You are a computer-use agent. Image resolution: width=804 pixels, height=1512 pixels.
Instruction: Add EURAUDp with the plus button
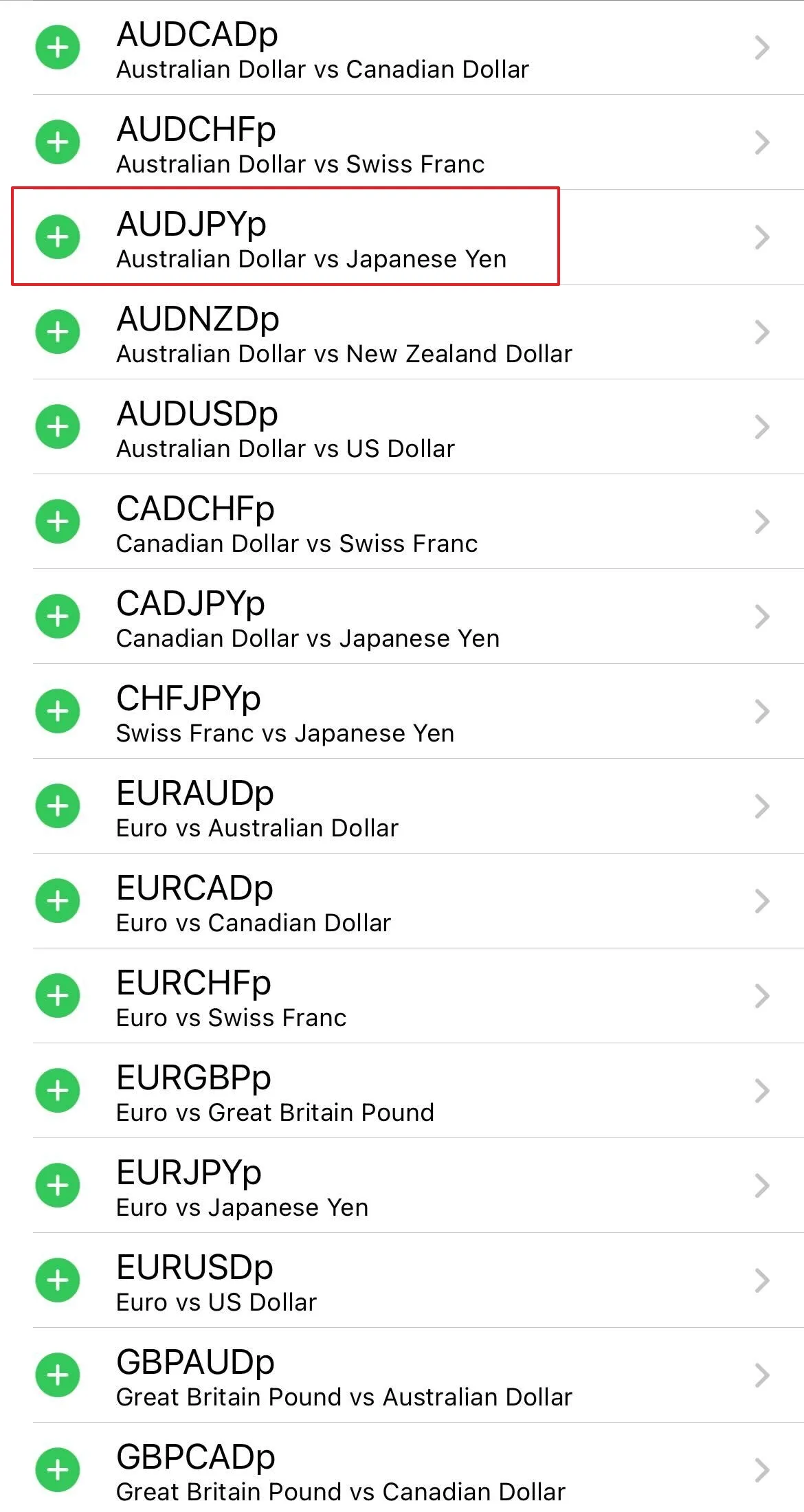click(58, 806)
